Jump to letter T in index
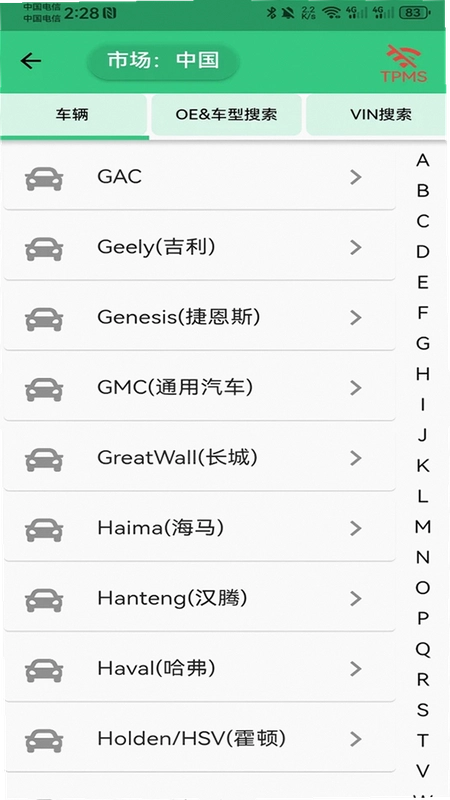 tap(422, 740)
